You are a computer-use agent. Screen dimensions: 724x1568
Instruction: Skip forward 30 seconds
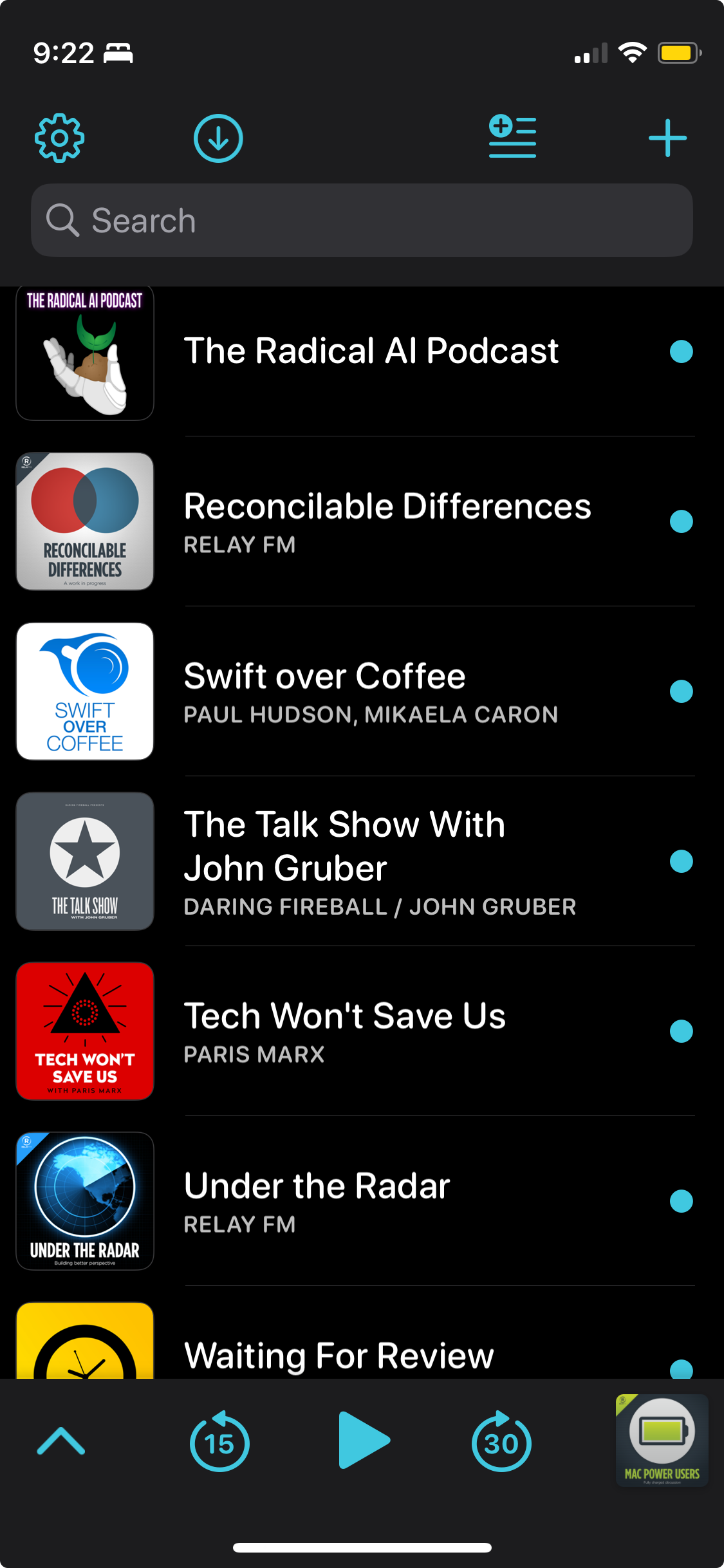[x=501, y=1441]
